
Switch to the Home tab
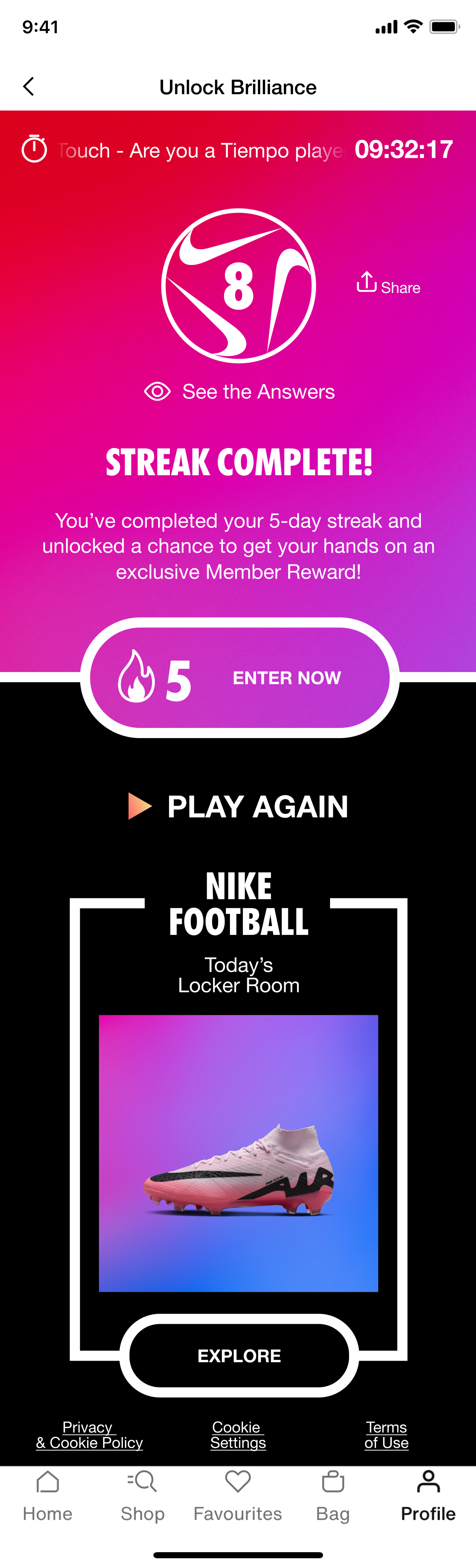point(47,1495)
